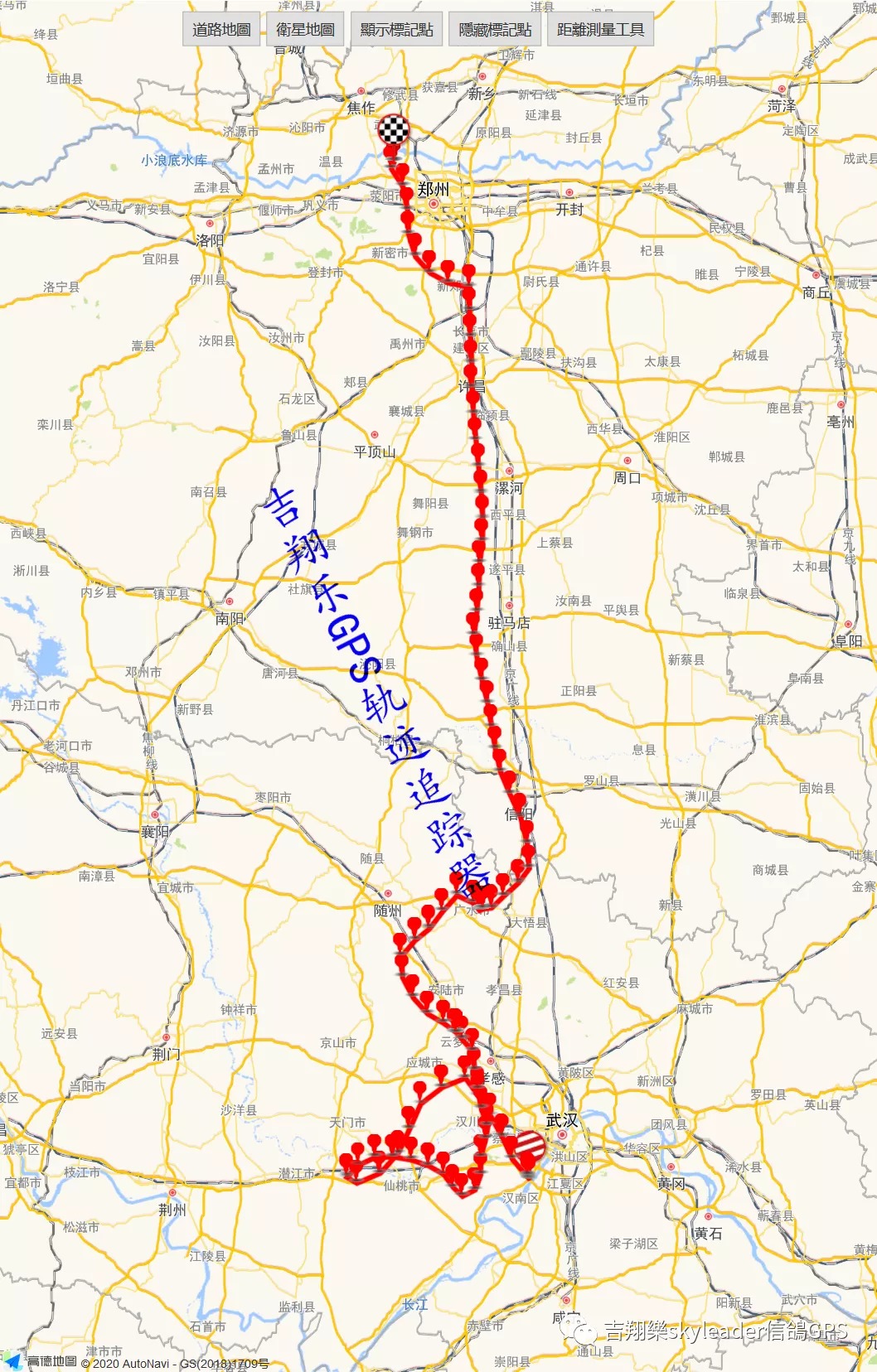Hide markers with 隱藏標記點
The height and width of the screenshot is (1372, 877).
[495, 30]
